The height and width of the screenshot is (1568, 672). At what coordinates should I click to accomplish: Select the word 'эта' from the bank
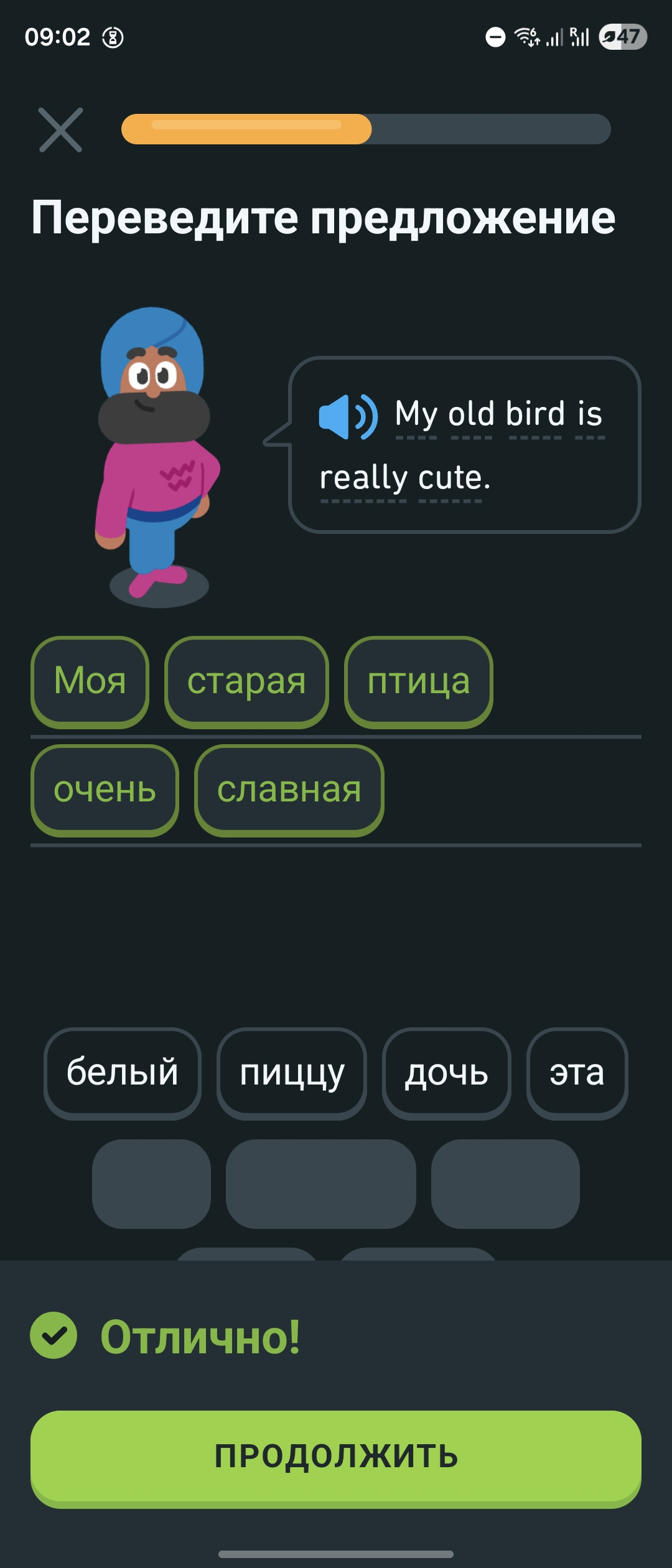coord(577,1072)
